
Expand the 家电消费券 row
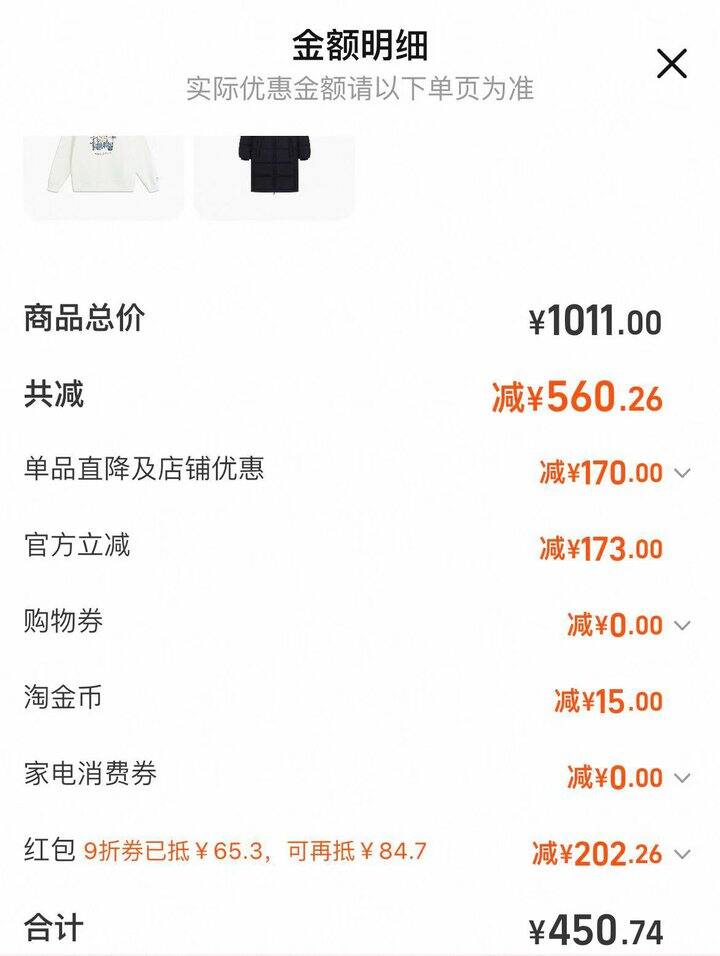pos(682,778)
